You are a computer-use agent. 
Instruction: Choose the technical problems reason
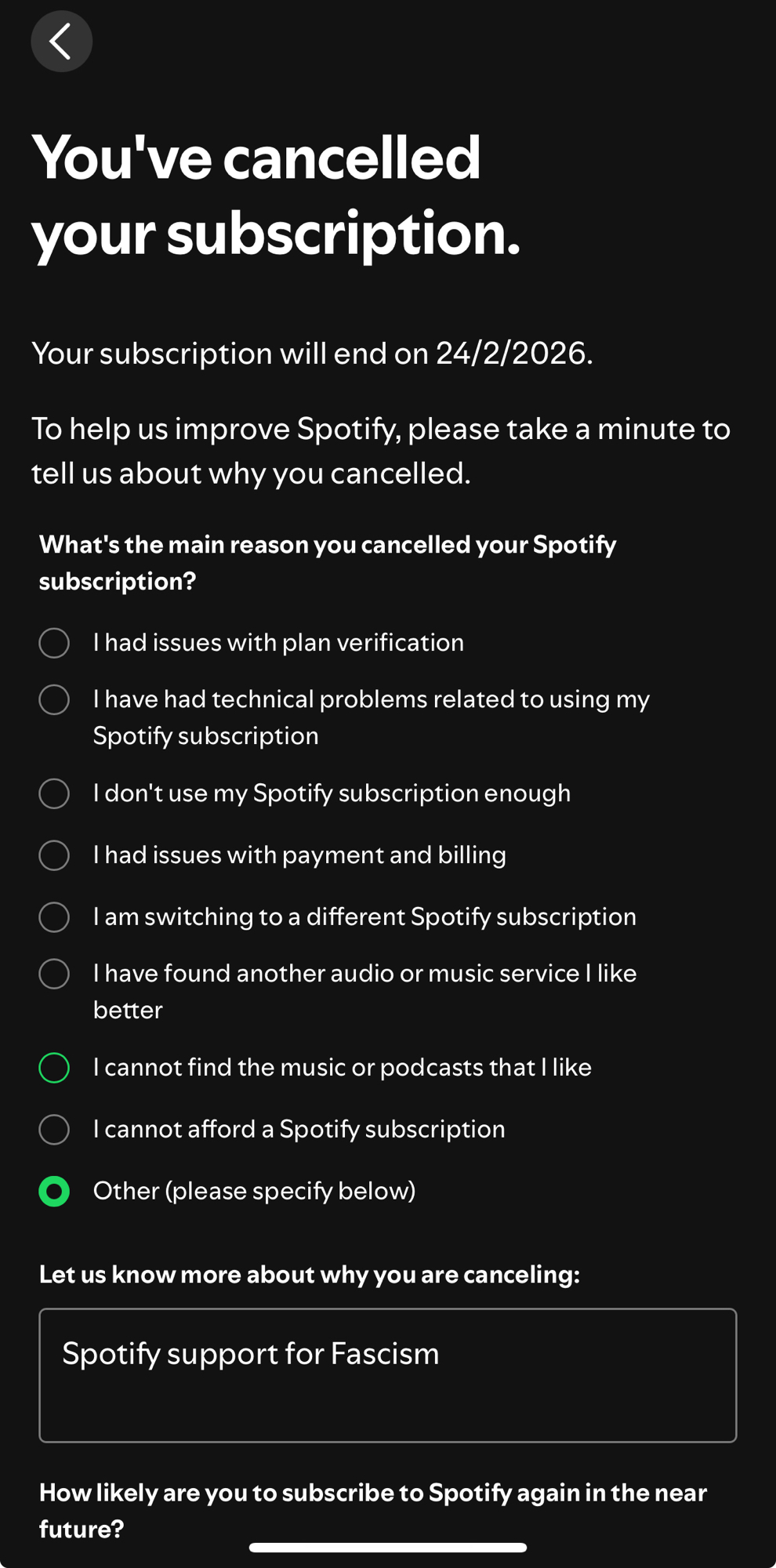point(54,699)
